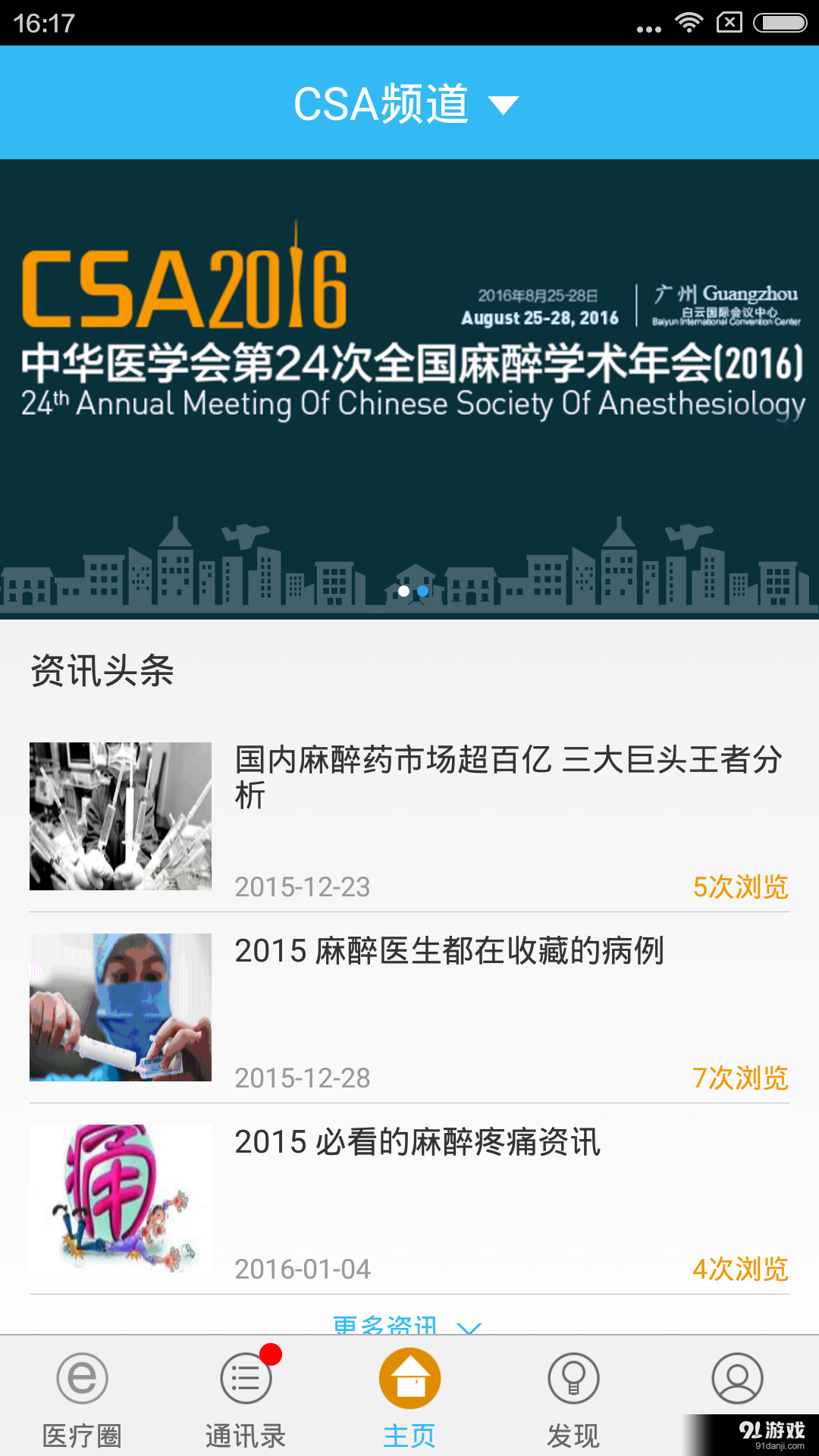The width and height of the screenshot is (819, 1456).
Task: Select first carousel indicator dot
Action: click(x=403, y=592)
